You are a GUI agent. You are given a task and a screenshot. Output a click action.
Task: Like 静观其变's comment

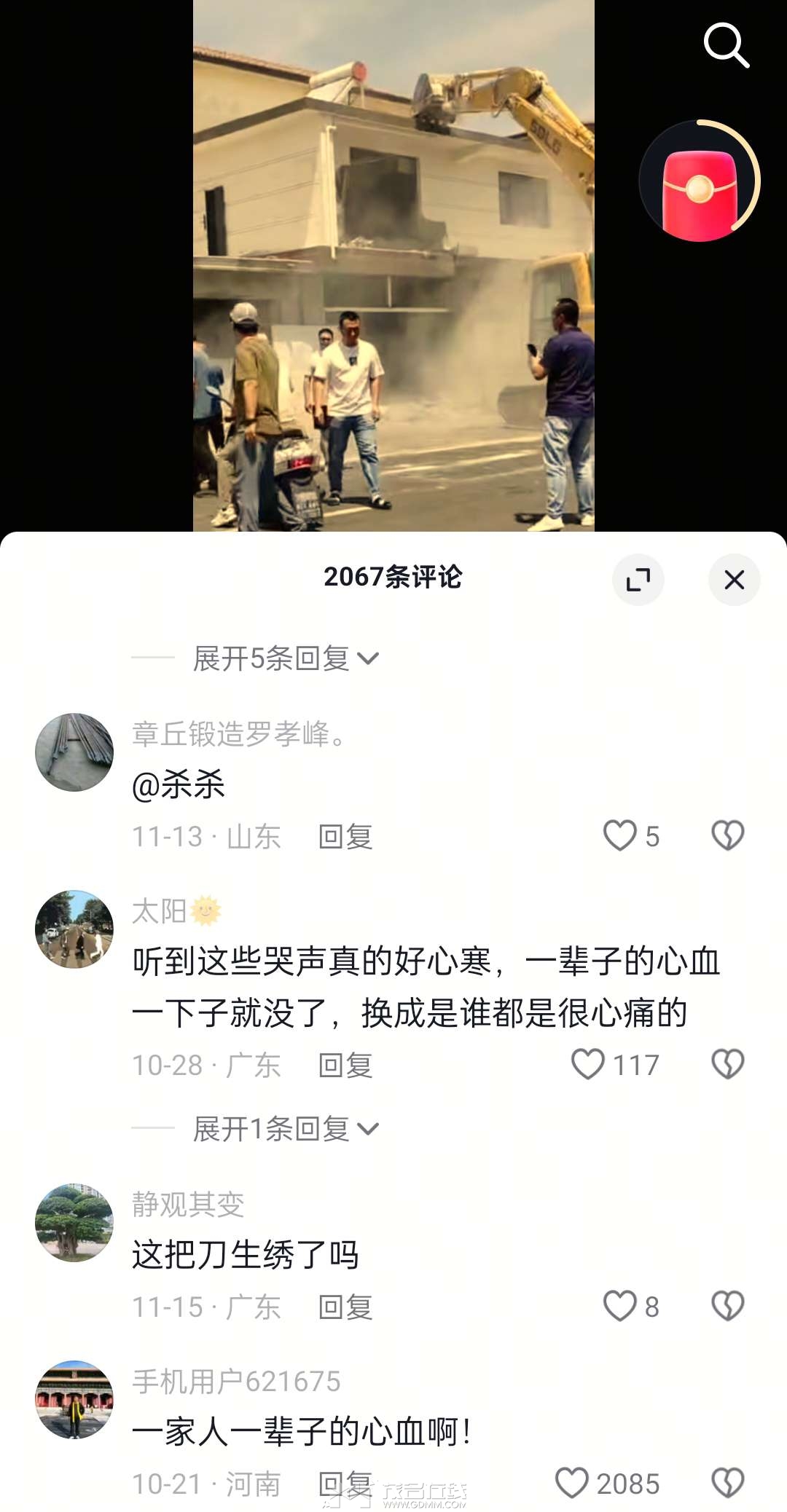(620, 1306)
